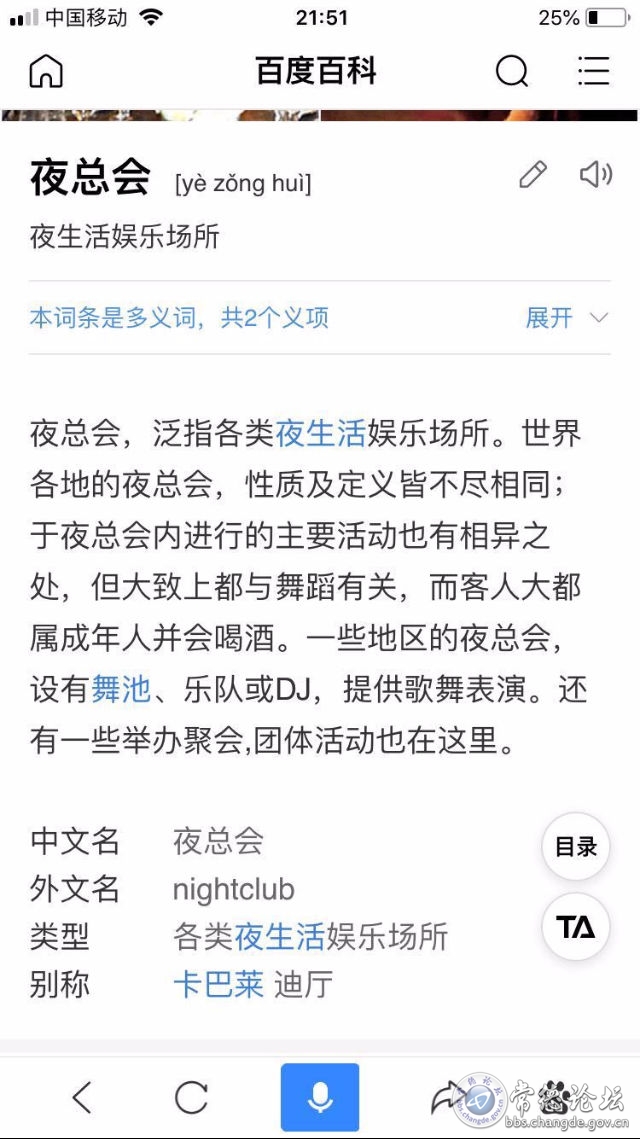
Task: Expand the 多义词 meanings list
Action: pos(567,318)
